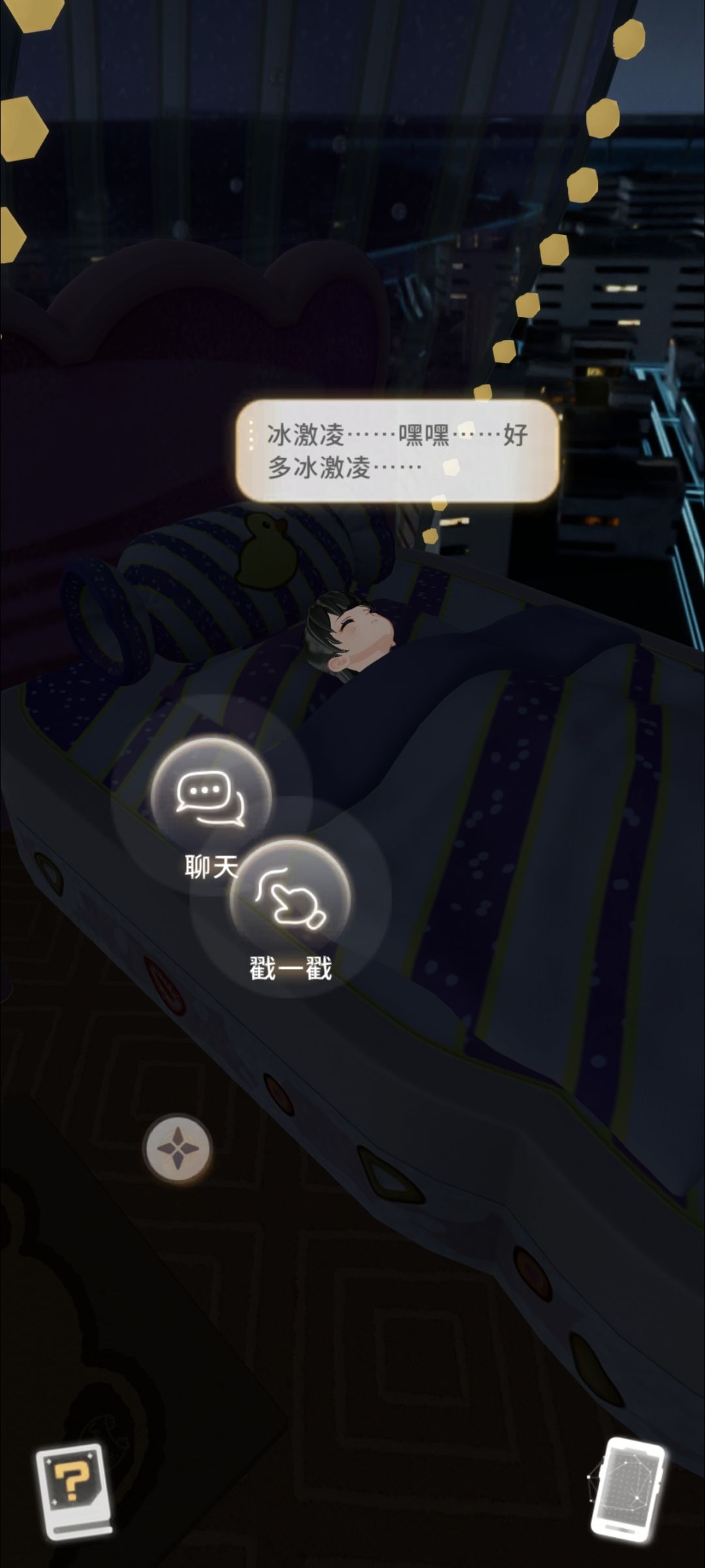Poke the character with 戳一戳

pyautogui.click(x=290, y=900)
